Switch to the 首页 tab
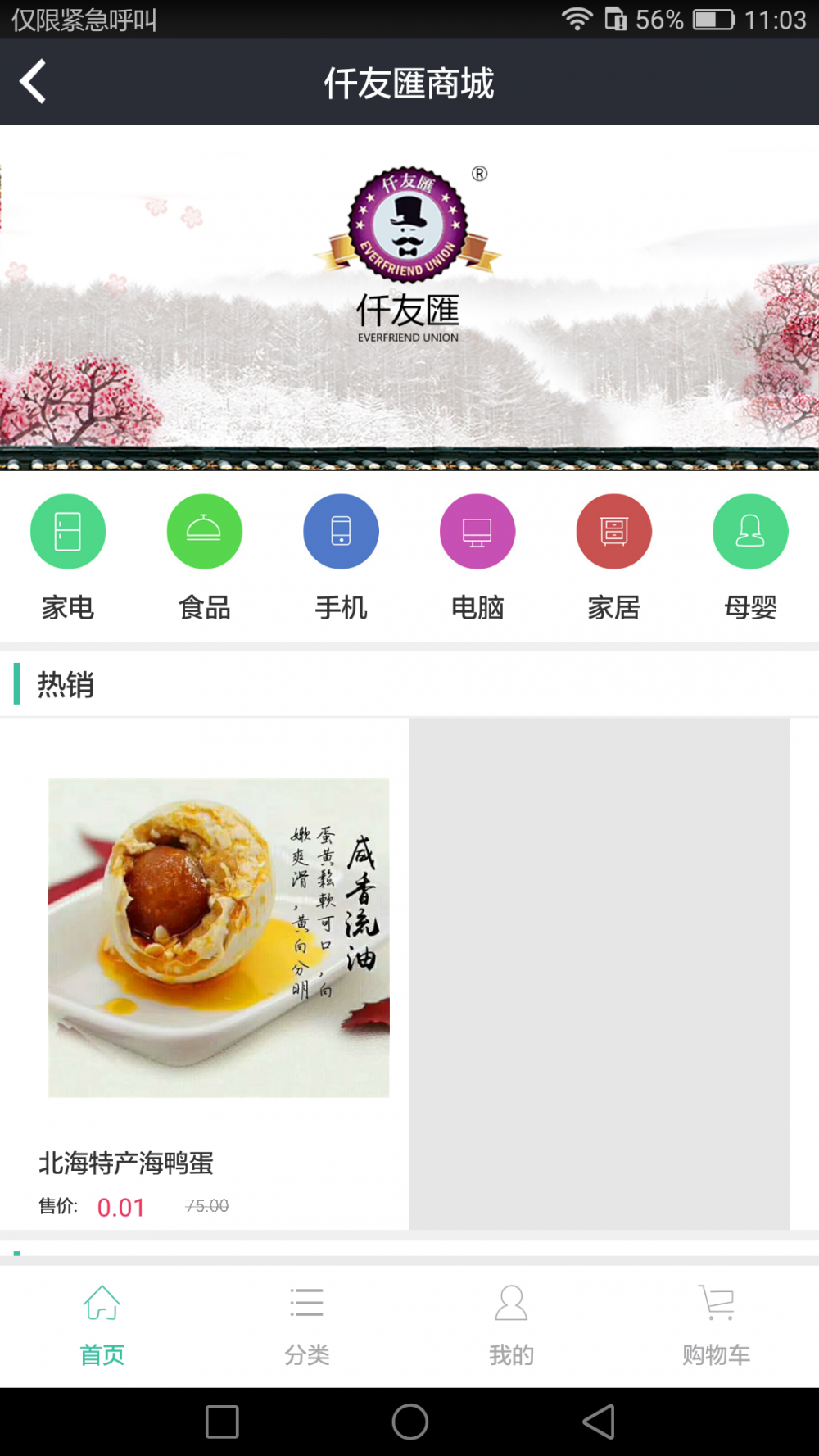Viewport: 819px width, 1456px height. click(102, 1326)
